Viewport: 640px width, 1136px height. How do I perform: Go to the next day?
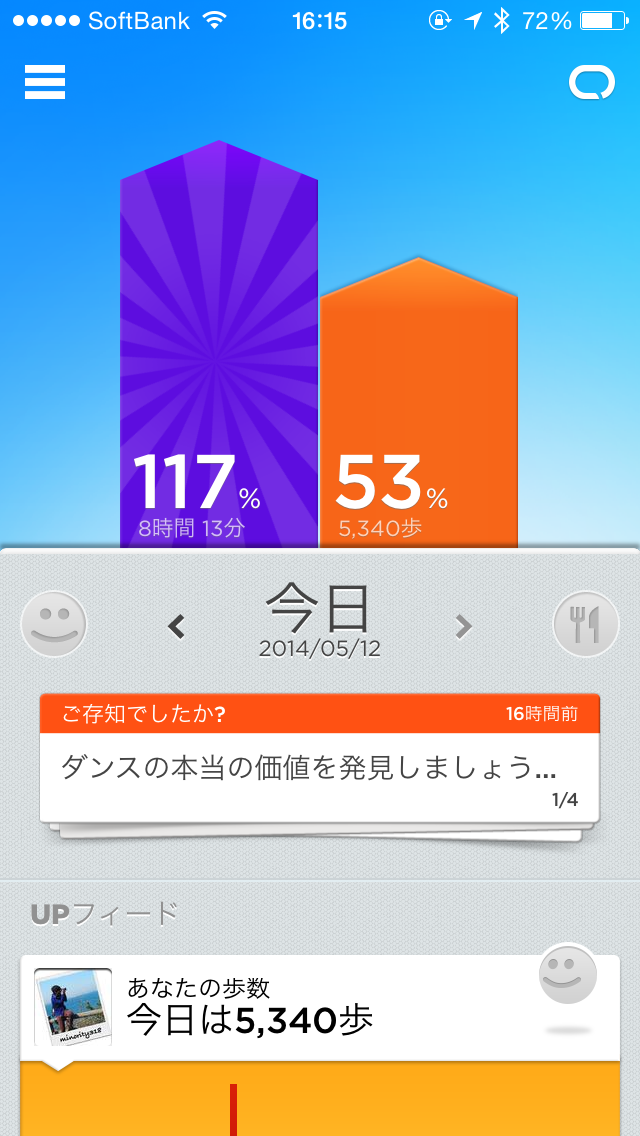tap(463, 627)
